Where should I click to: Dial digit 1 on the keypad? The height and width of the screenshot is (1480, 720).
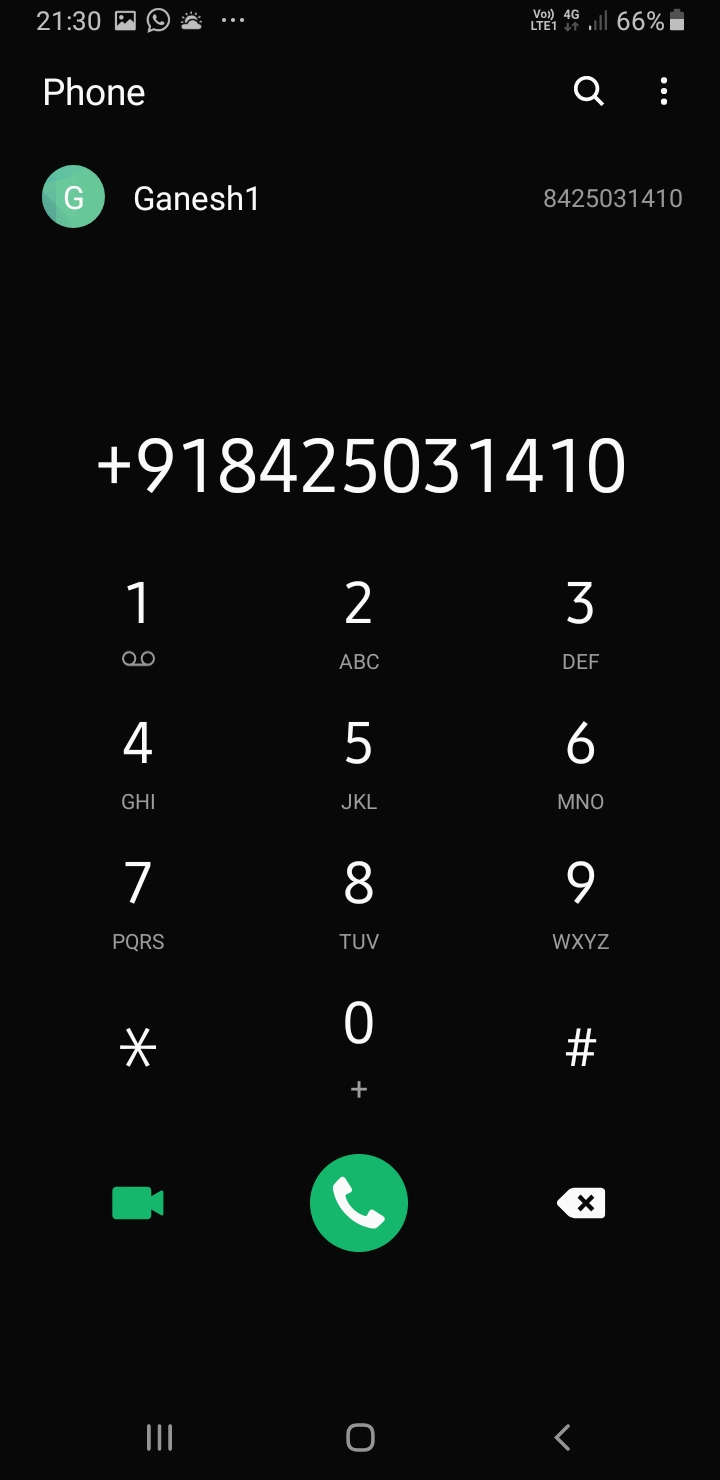click(138, 620)
